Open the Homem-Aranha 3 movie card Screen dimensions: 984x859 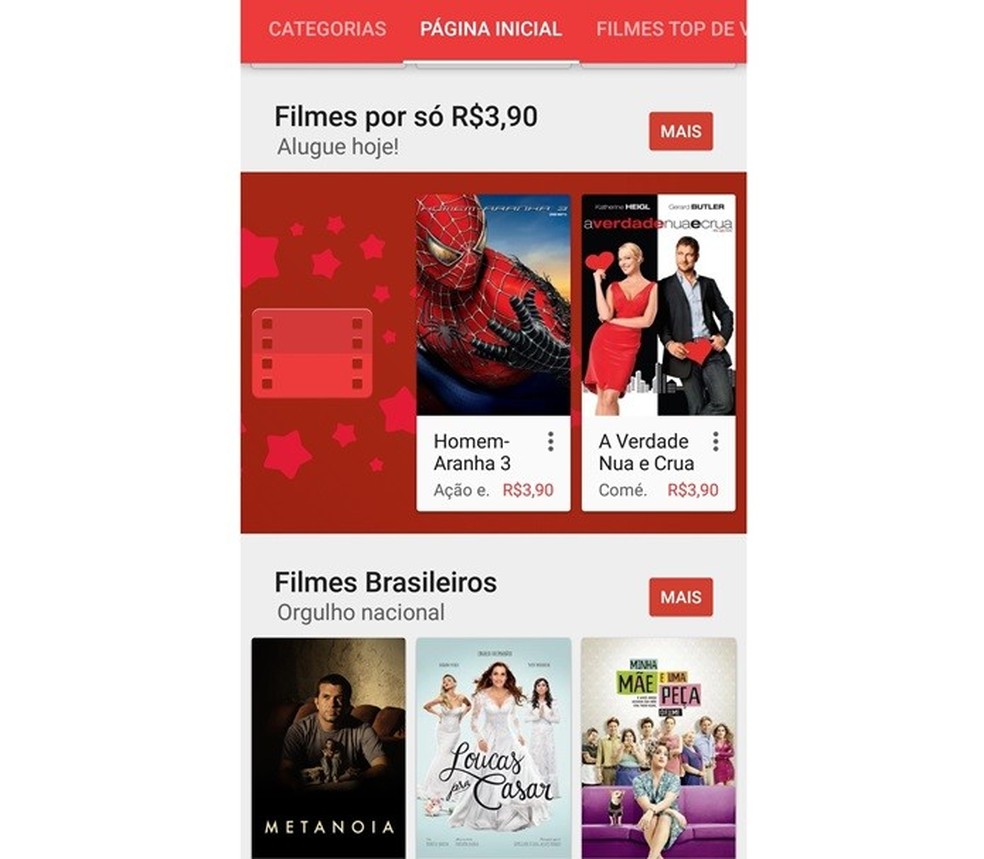[x=493, y=305]
